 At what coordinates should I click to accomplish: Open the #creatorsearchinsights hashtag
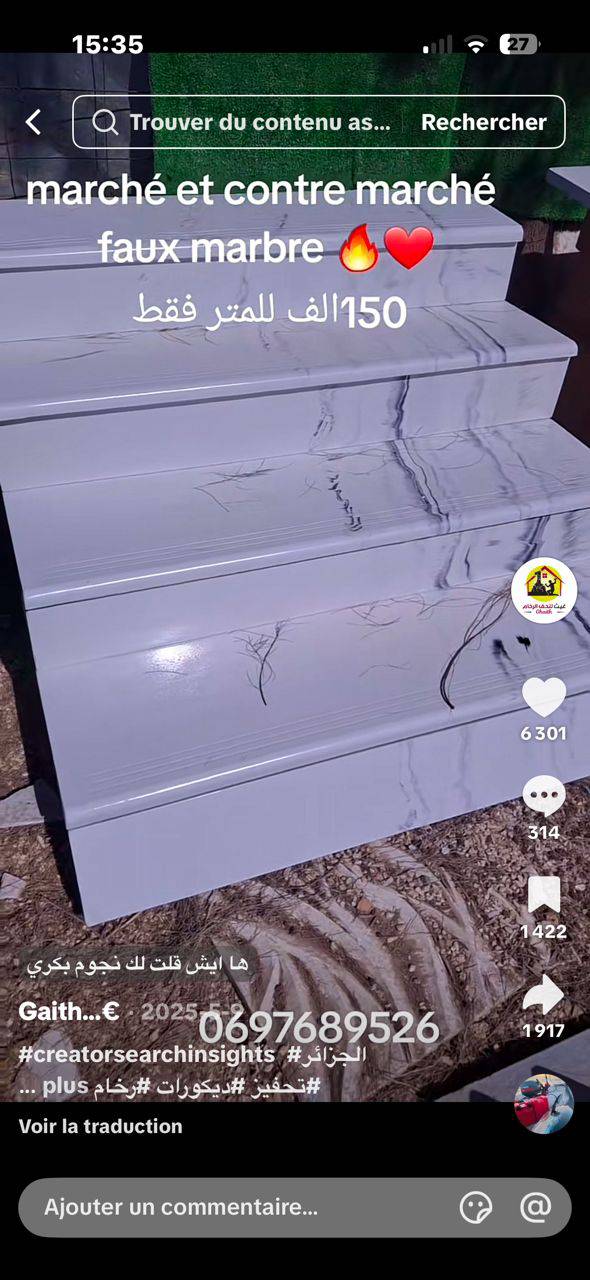click(x=147, y=1055)
